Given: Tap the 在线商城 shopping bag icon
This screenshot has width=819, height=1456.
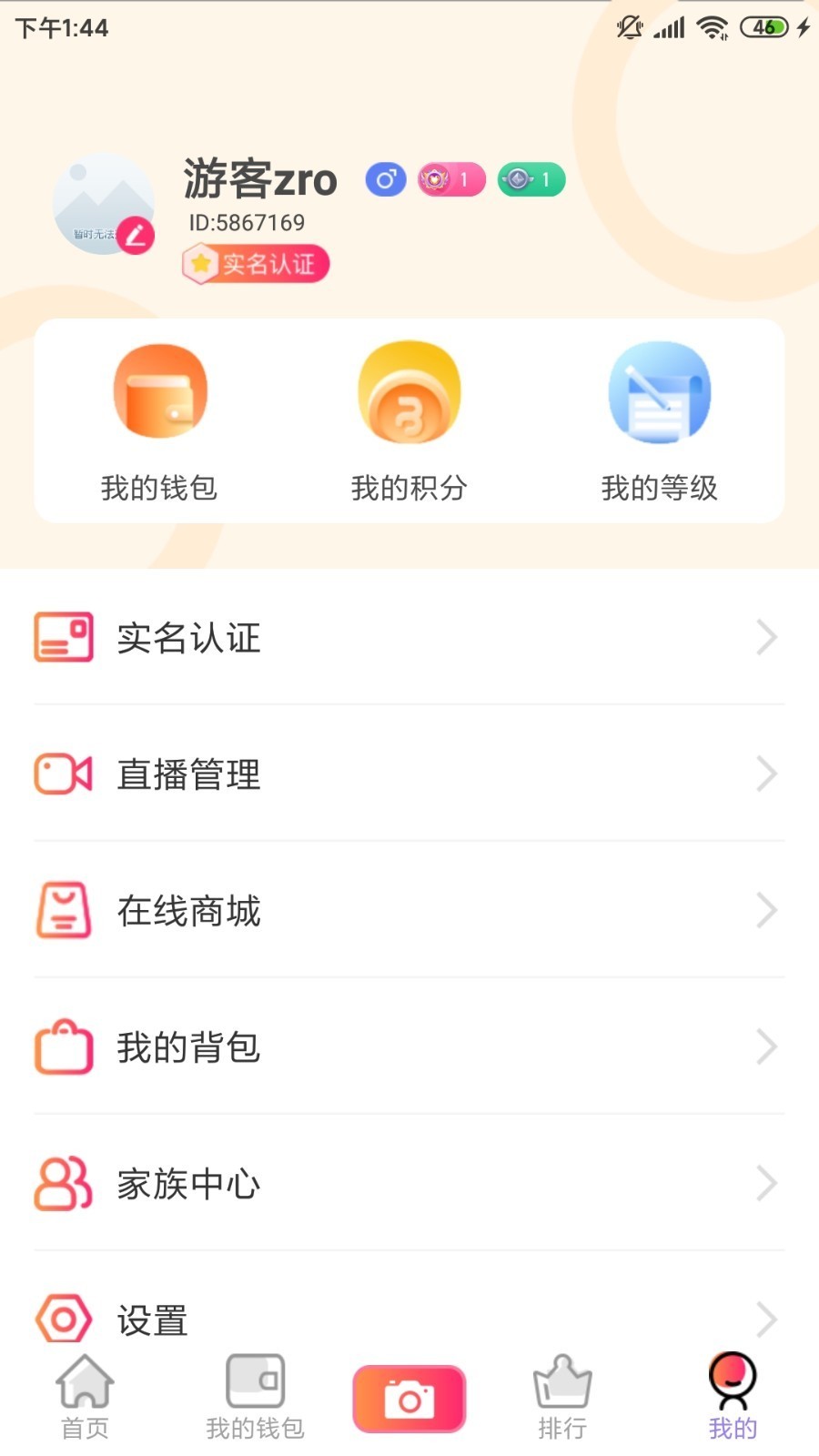Looking at the screenshot, I should click(62, 910).
